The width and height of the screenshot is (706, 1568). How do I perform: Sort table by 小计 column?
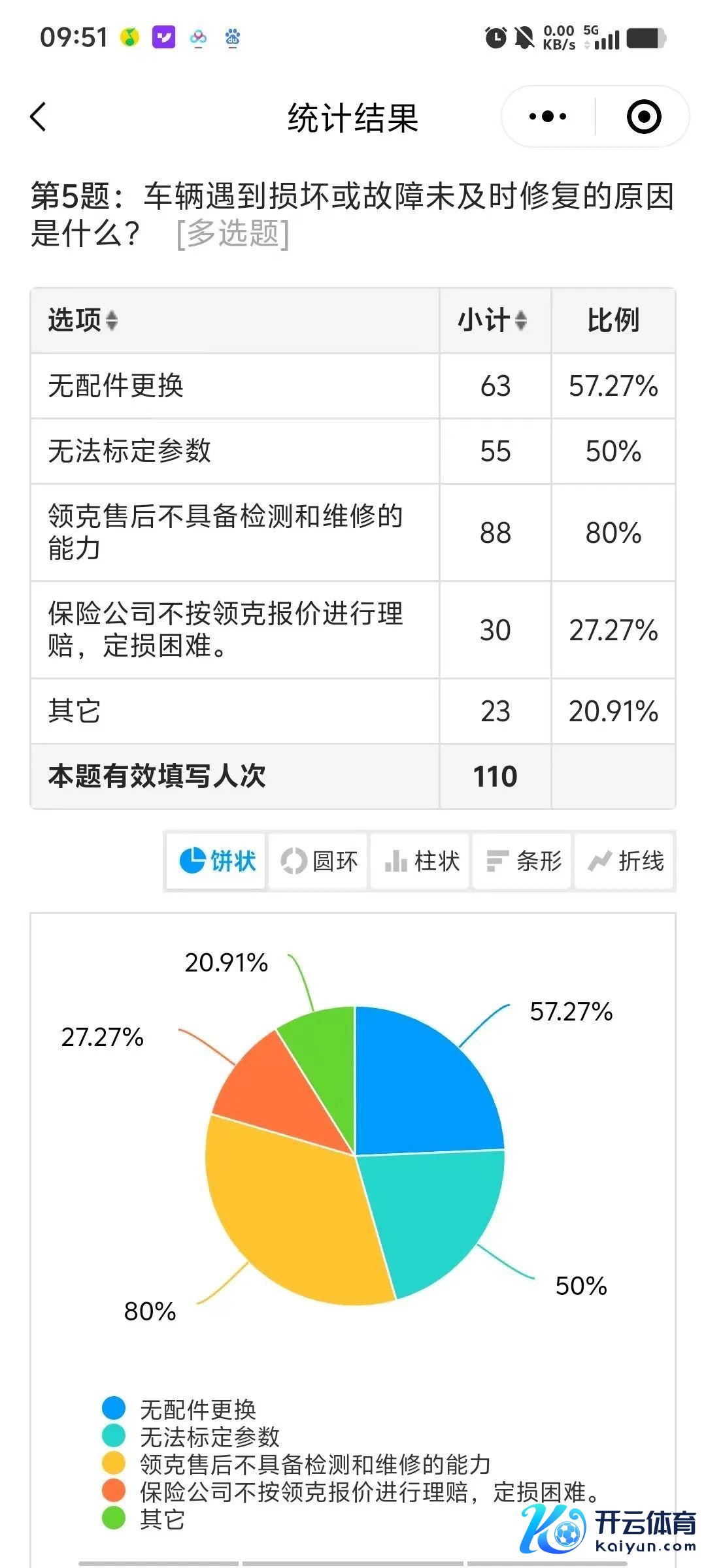tap(494, 320)
